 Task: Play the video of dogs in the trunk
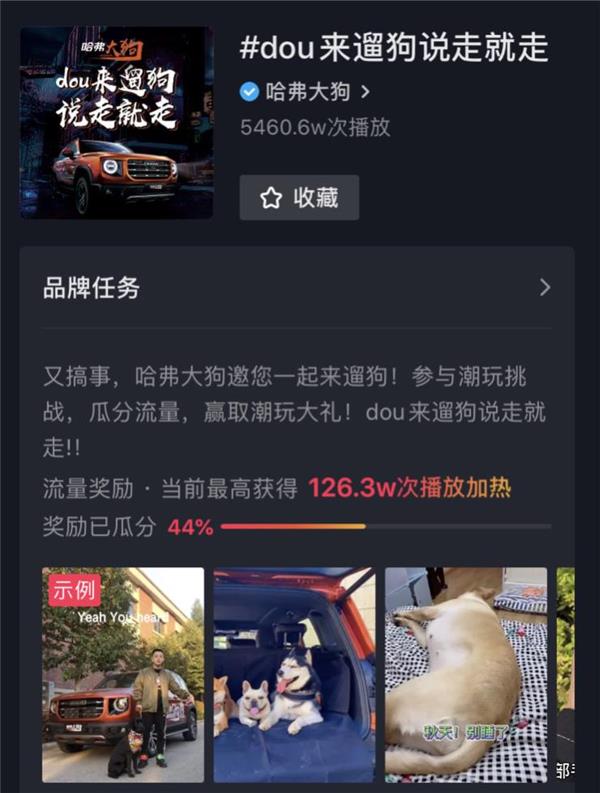point(294,674)
